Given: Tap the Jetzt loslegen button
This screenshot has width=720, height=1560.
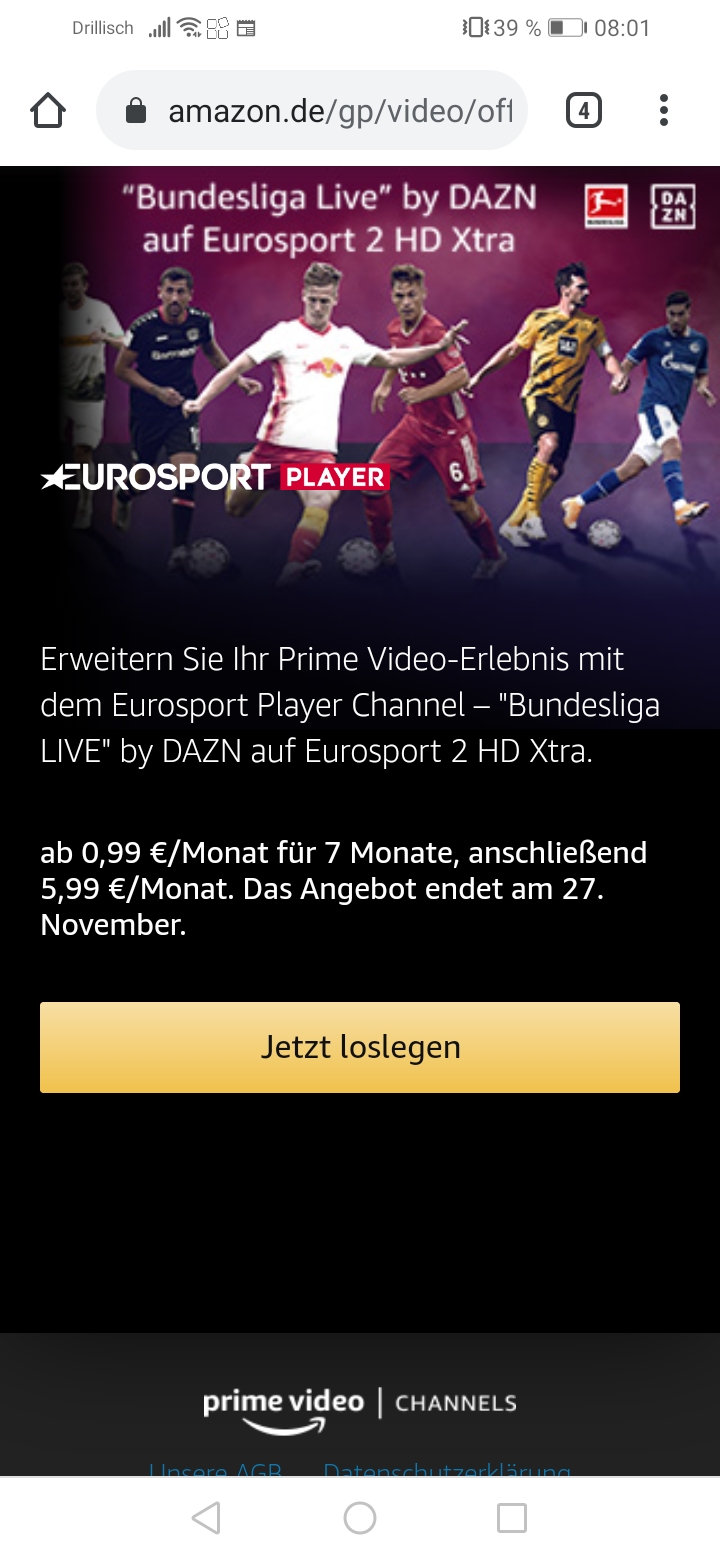Looking at the screenshot, I should point(360,1047).
